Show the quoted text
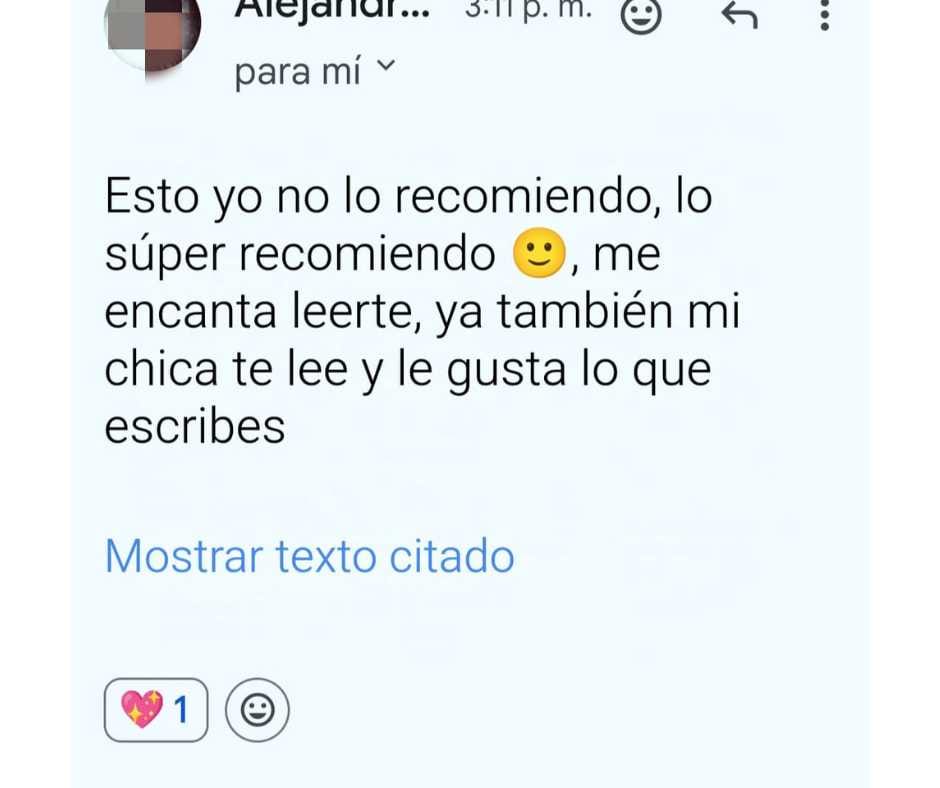This screenshot has height=788, width=940. click(309, 556)
